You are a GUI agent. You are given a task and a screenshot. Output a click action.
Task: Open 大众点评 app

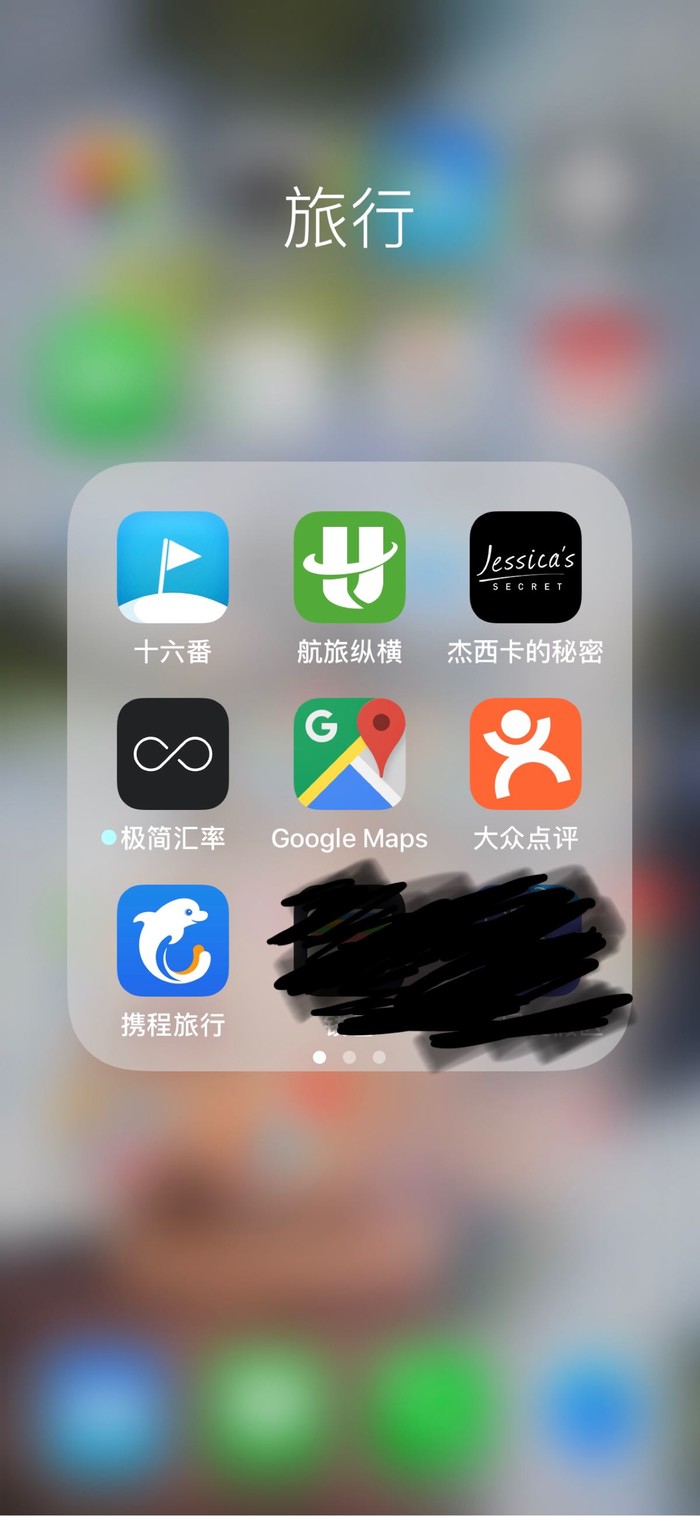click(x=525, y=753)
